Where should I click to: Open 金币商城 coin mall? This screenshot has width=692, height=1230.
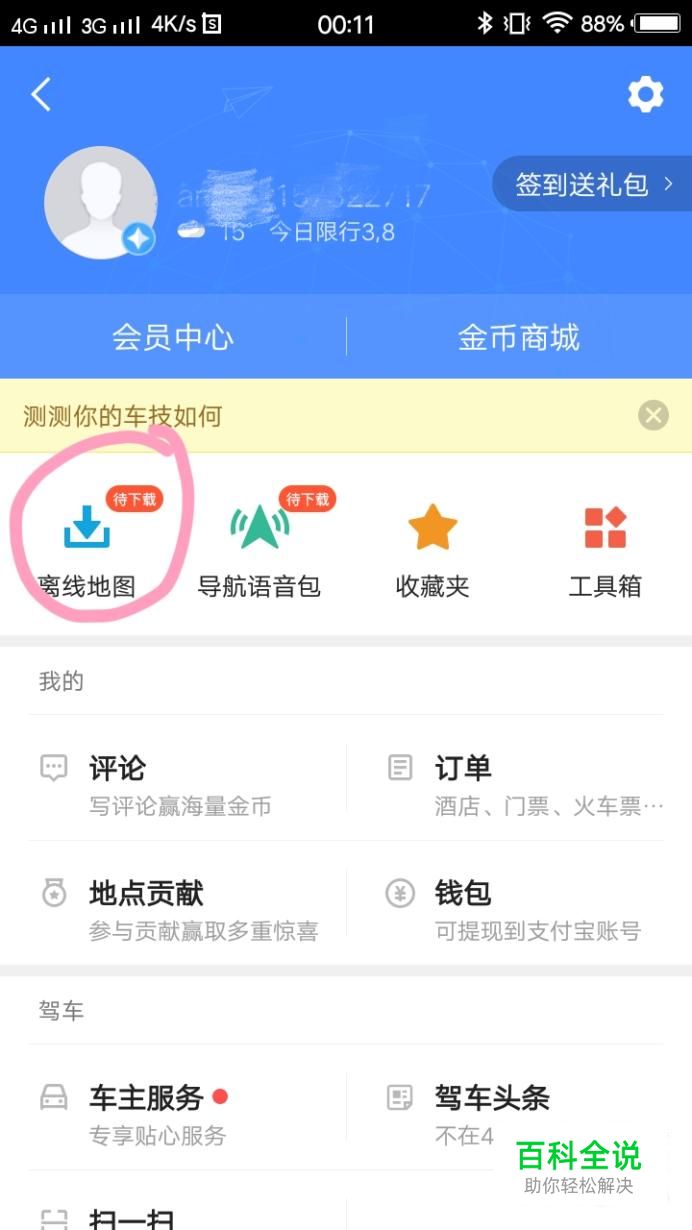[518, 337]
